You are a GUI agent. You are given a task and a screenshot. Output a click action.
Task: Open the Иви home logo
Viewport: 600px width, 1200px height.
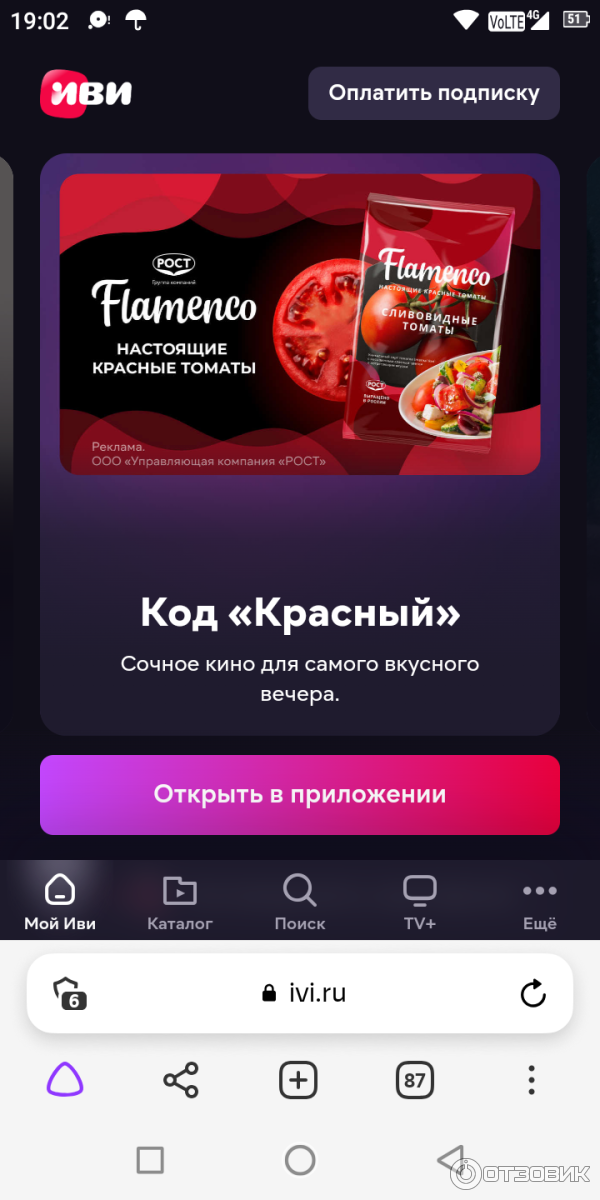tap(86, 94)
